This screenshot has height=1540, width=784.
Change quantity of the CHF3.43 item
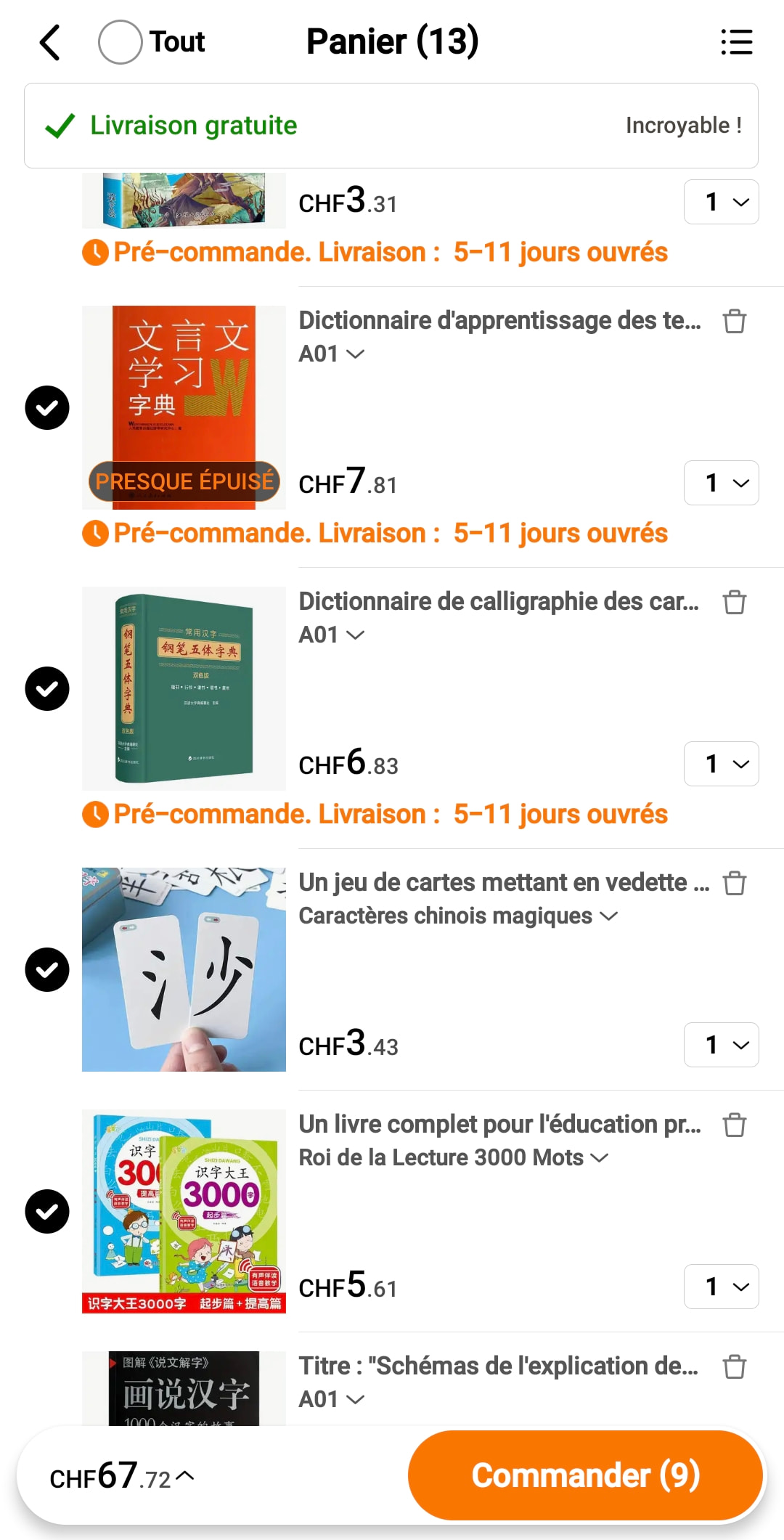coord(721,1045)
